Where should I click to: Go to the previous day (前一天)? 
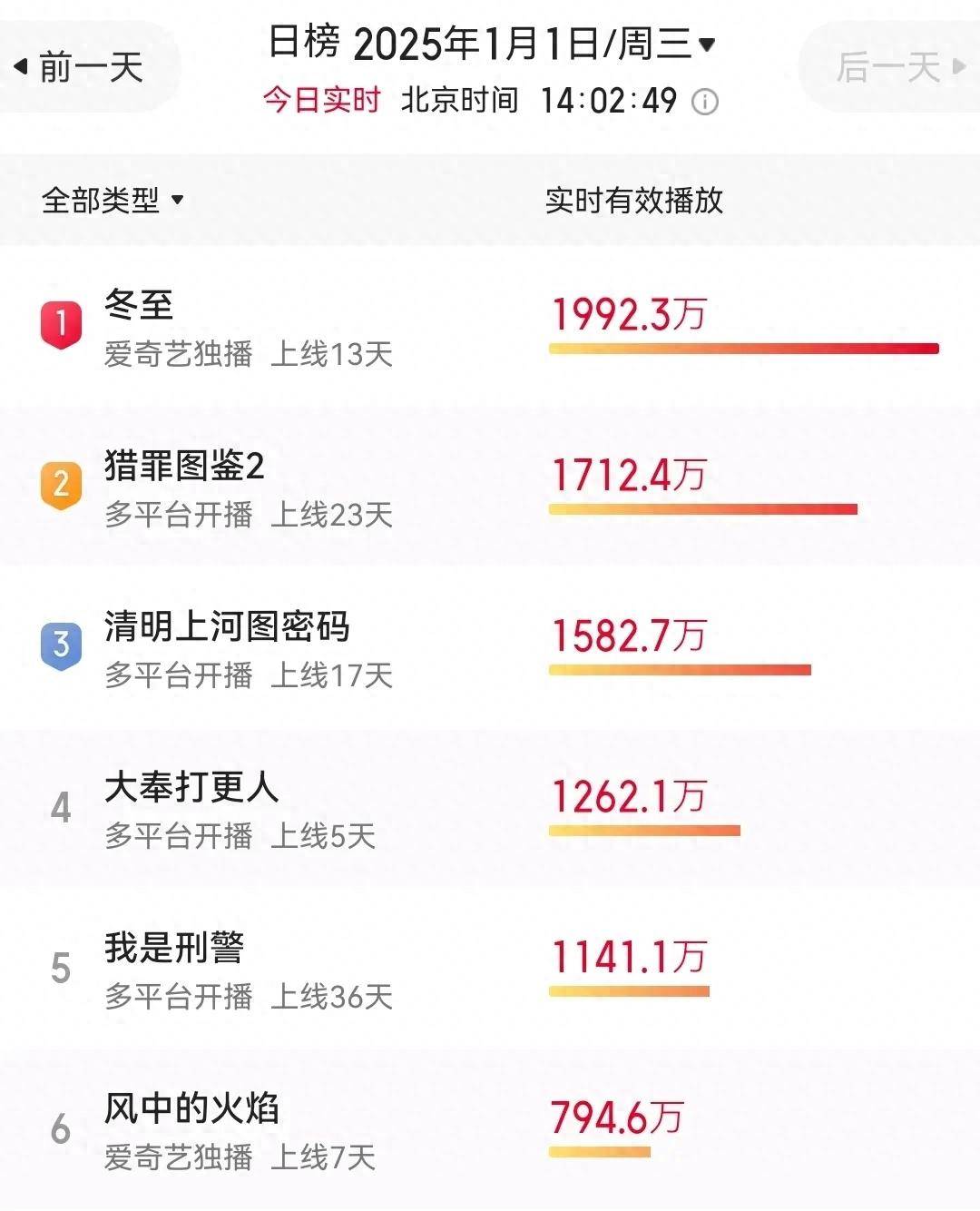pyautogui.click(x=80, y=67)
